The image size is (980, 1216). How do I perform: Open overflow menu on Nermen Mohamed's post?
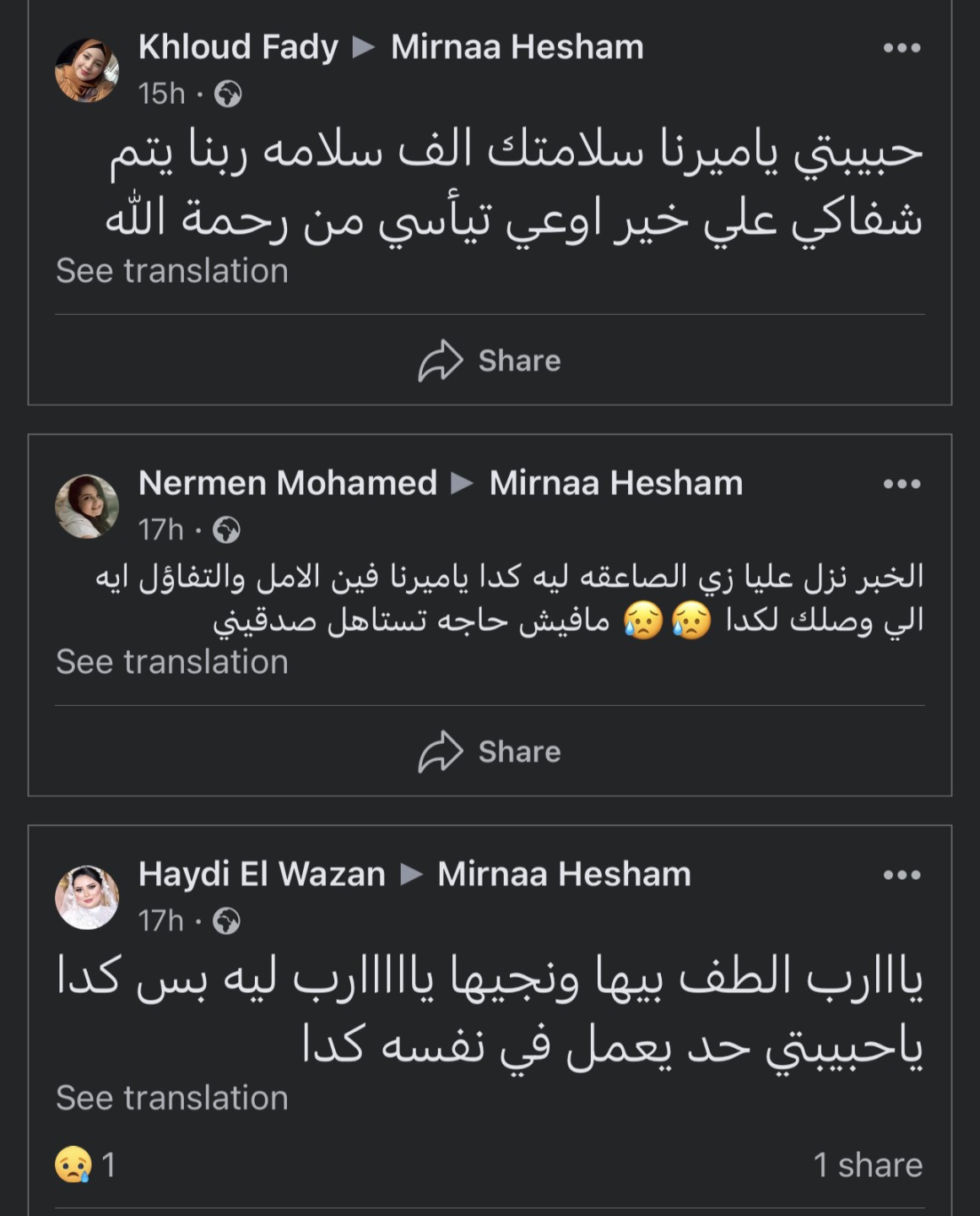pyautogui.click(x=901, y=484)
